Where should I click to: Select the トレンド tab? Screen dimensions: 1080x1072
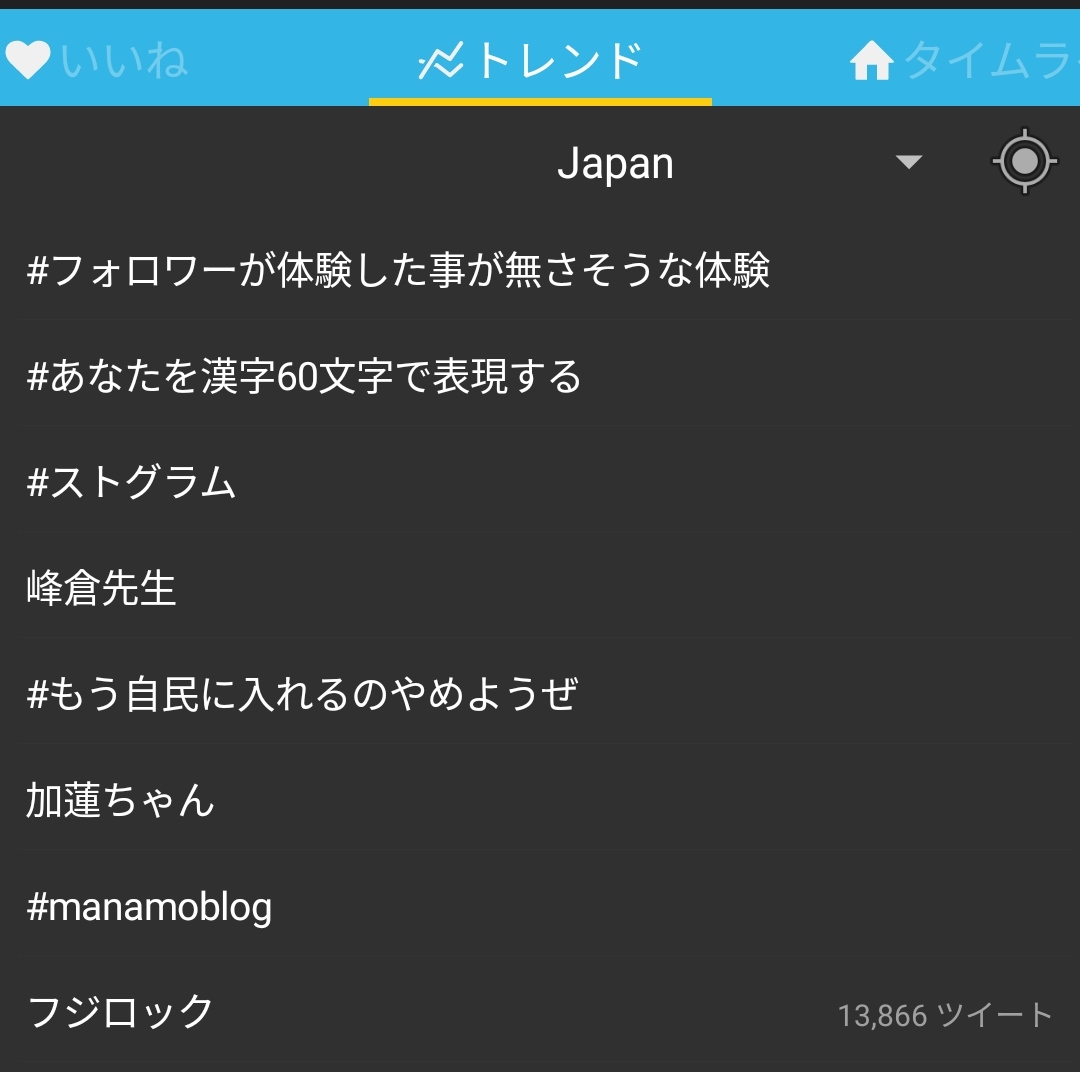[540, 61]
